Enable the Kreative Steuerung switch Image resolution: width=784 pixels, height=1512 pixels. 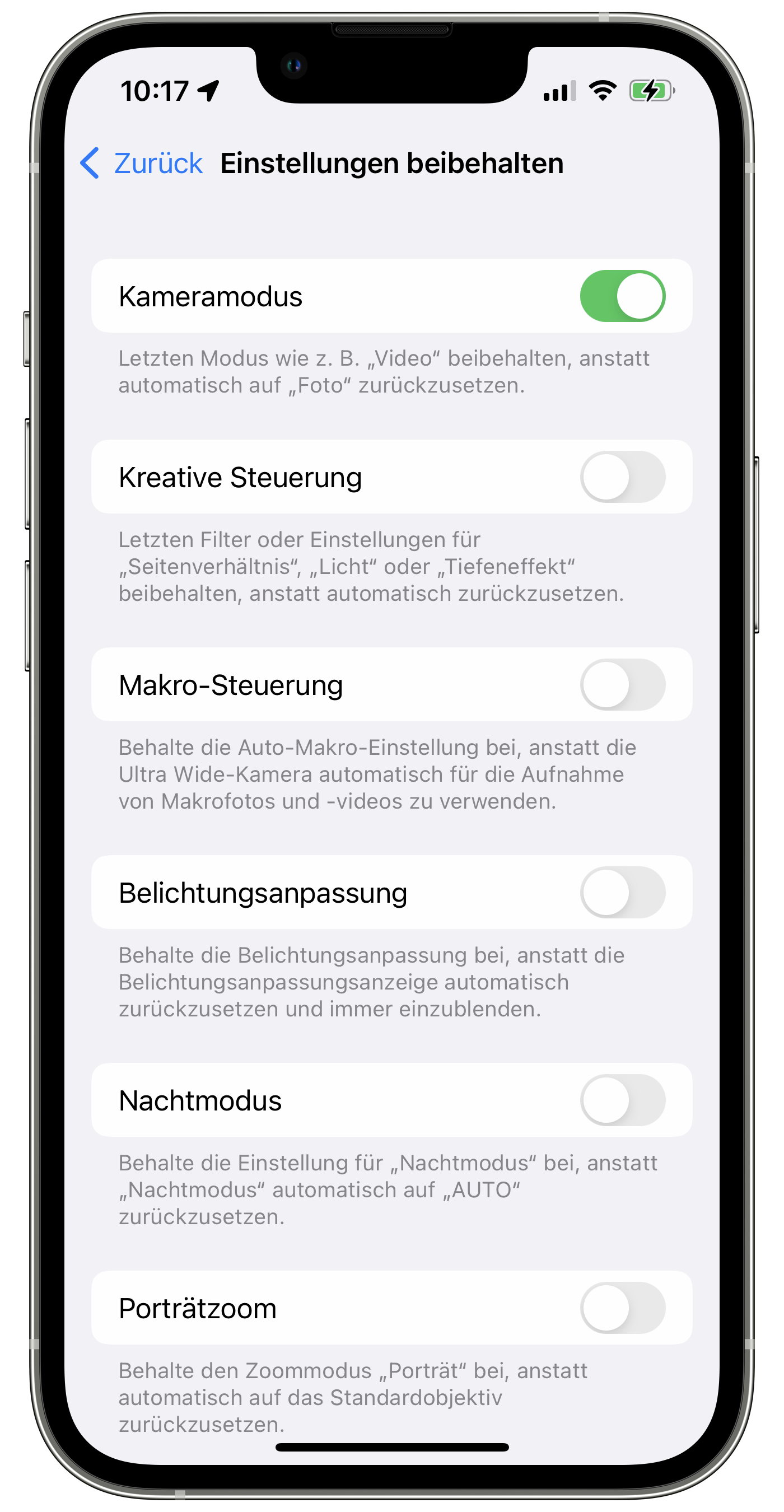[622, 477]
